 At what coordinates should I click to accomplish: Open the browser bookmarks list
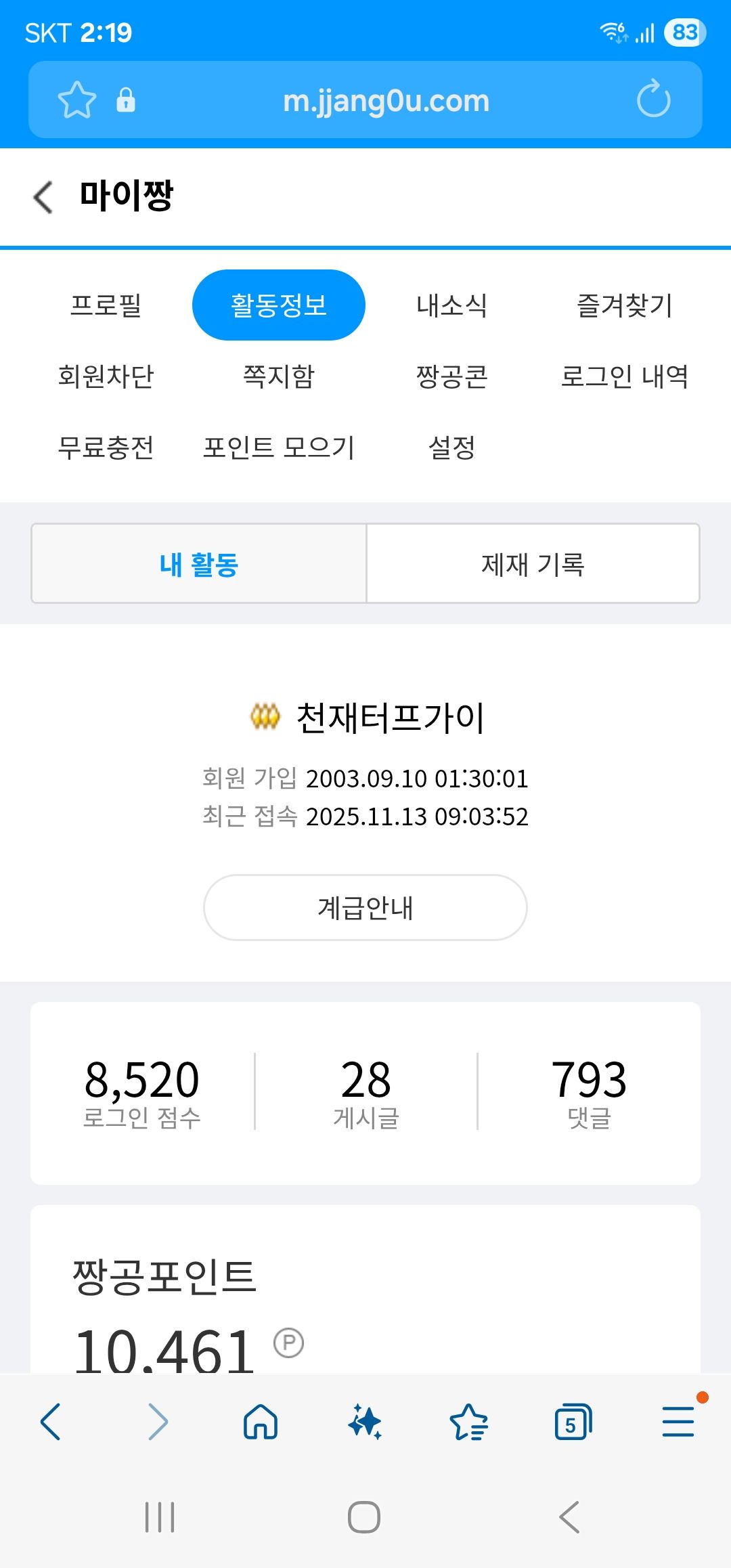pos(468,1422)
